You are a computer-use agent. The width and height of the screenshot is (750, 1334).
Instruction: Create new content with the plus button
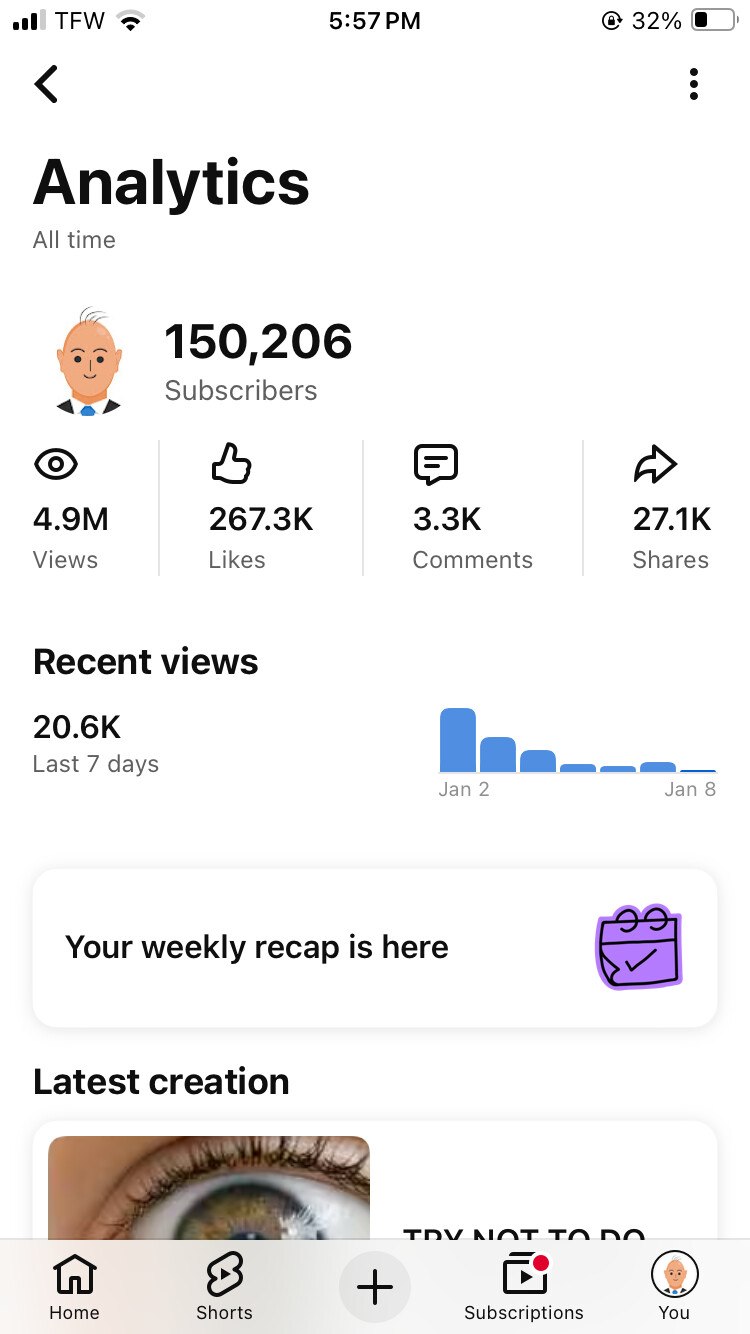[x=375, y=1287]
